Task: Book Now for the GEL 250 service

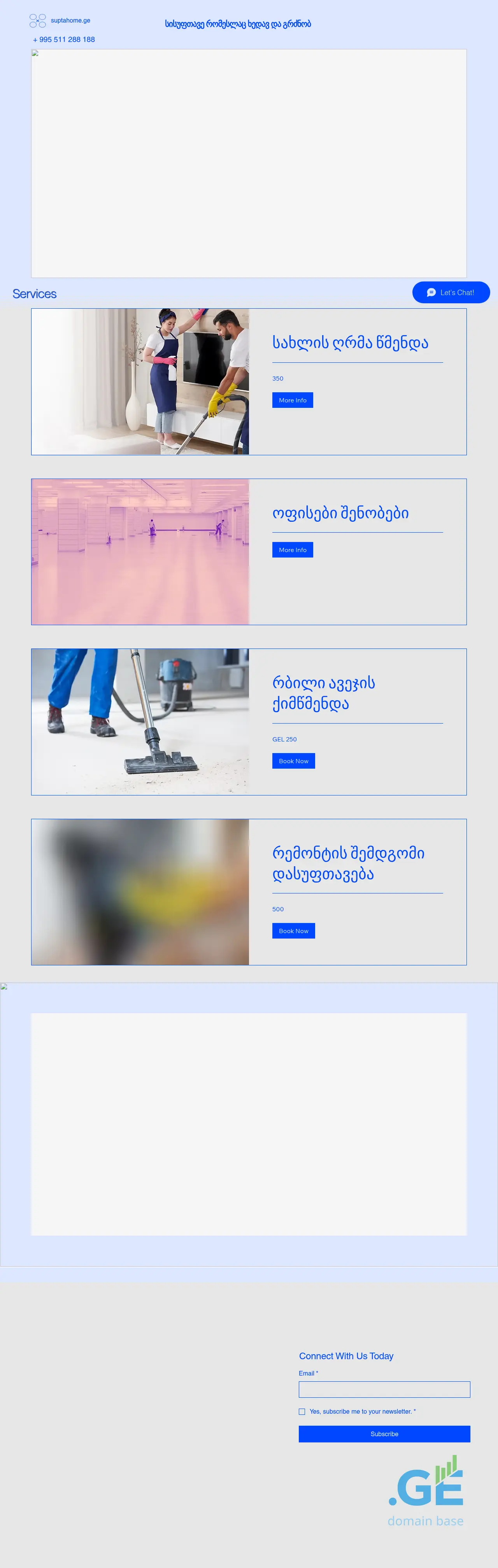Action: (x=293, y=762)
